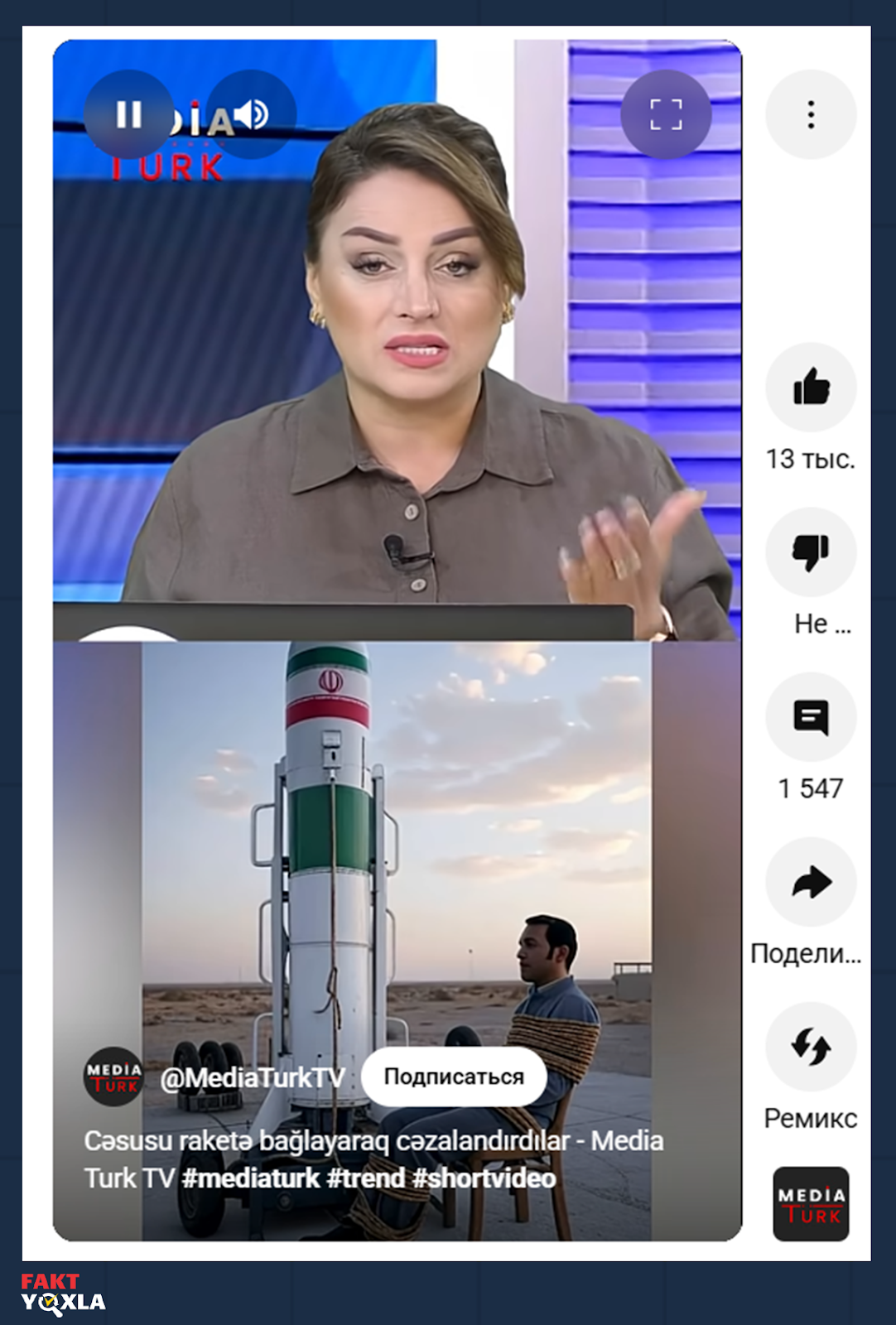Open the #trend hashtag
Screen dimensions: 896x1325
[x=365, y=1178]
